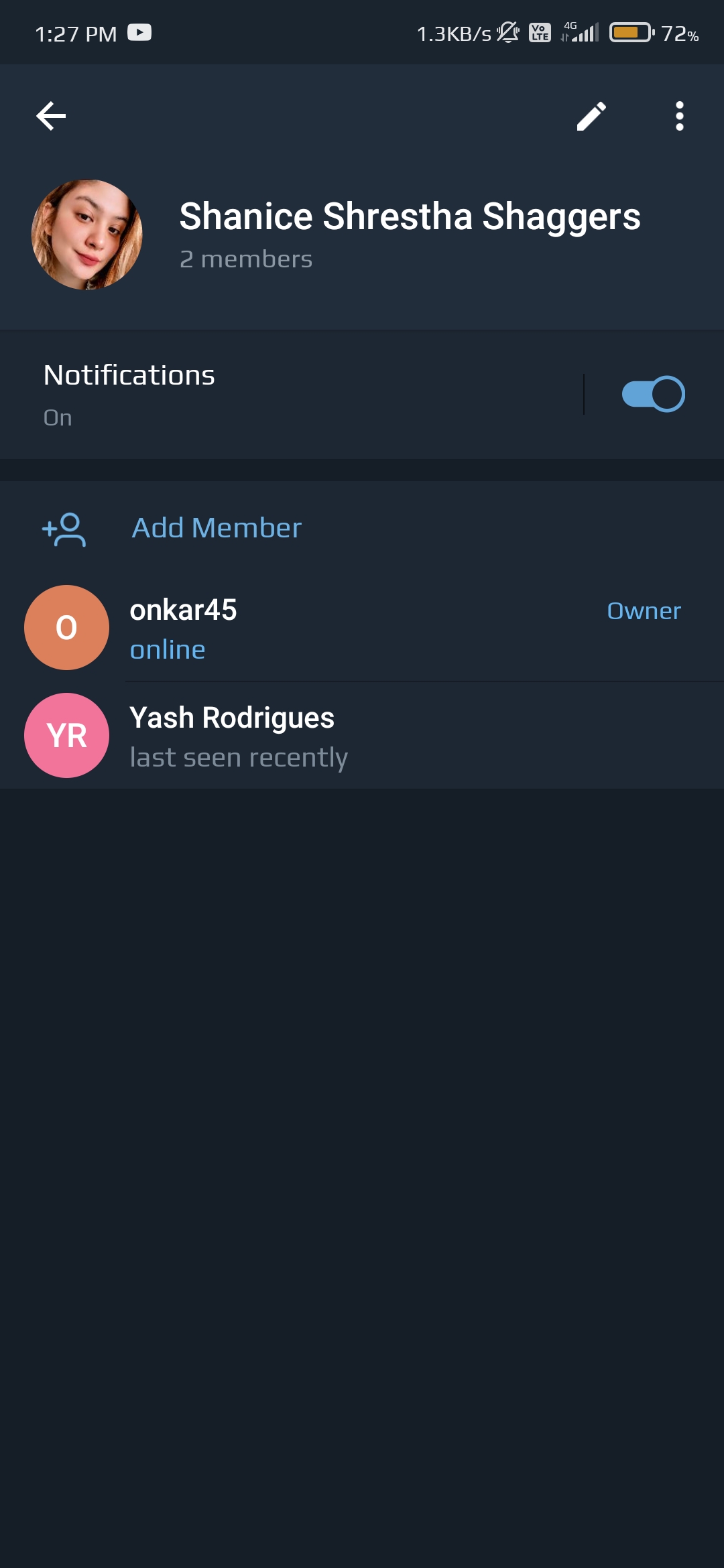Screen dimensions: 724x1568
Task: Open onkar45's member options
Action: 335,627
